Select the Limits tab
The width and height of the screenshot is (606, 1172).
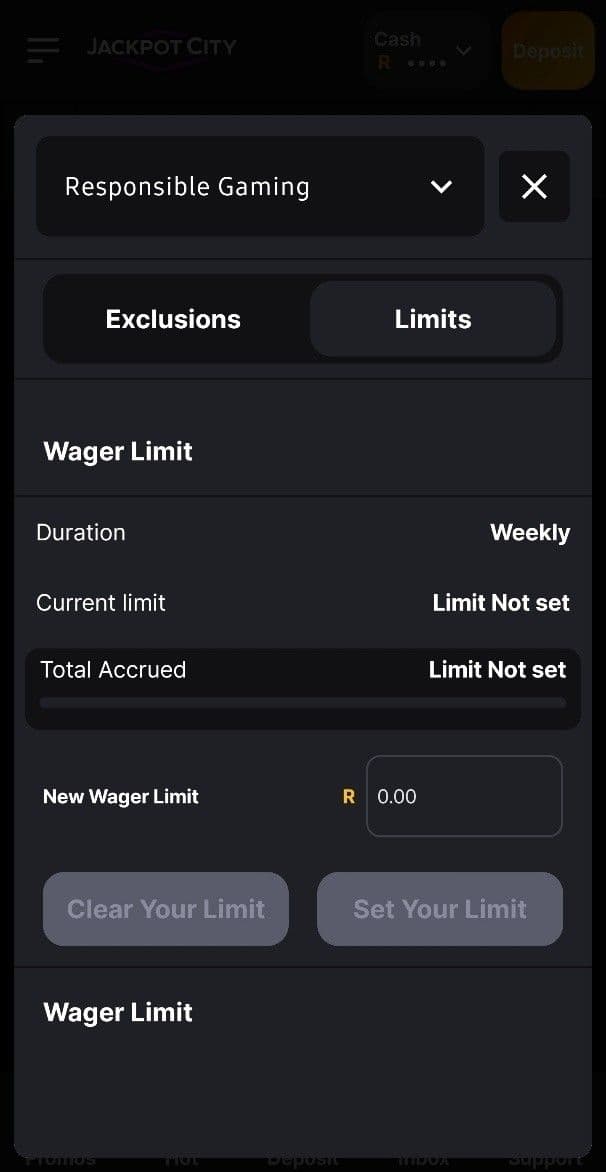[x=432, y=319]
